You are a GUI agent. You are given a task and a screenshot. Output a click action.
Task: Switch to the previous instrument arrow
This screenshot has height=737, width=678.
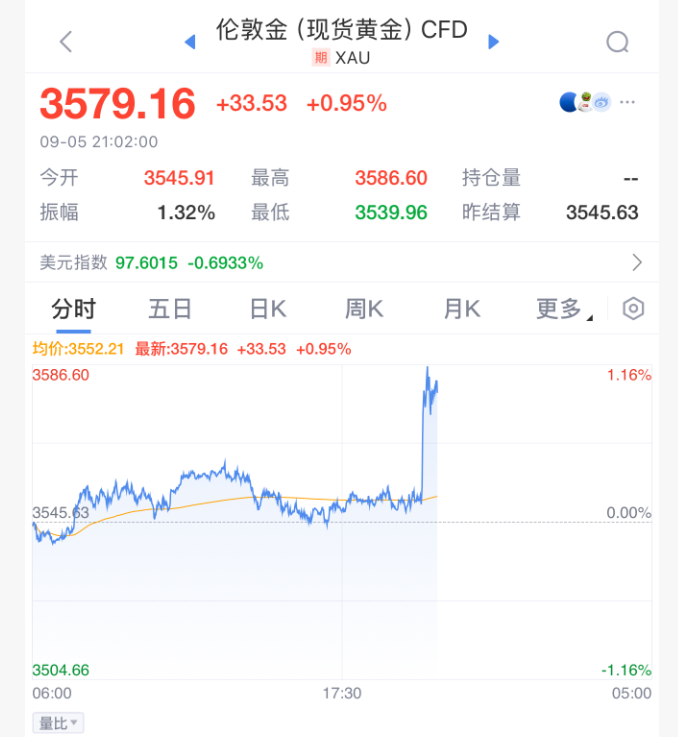(x=190, y=41)
